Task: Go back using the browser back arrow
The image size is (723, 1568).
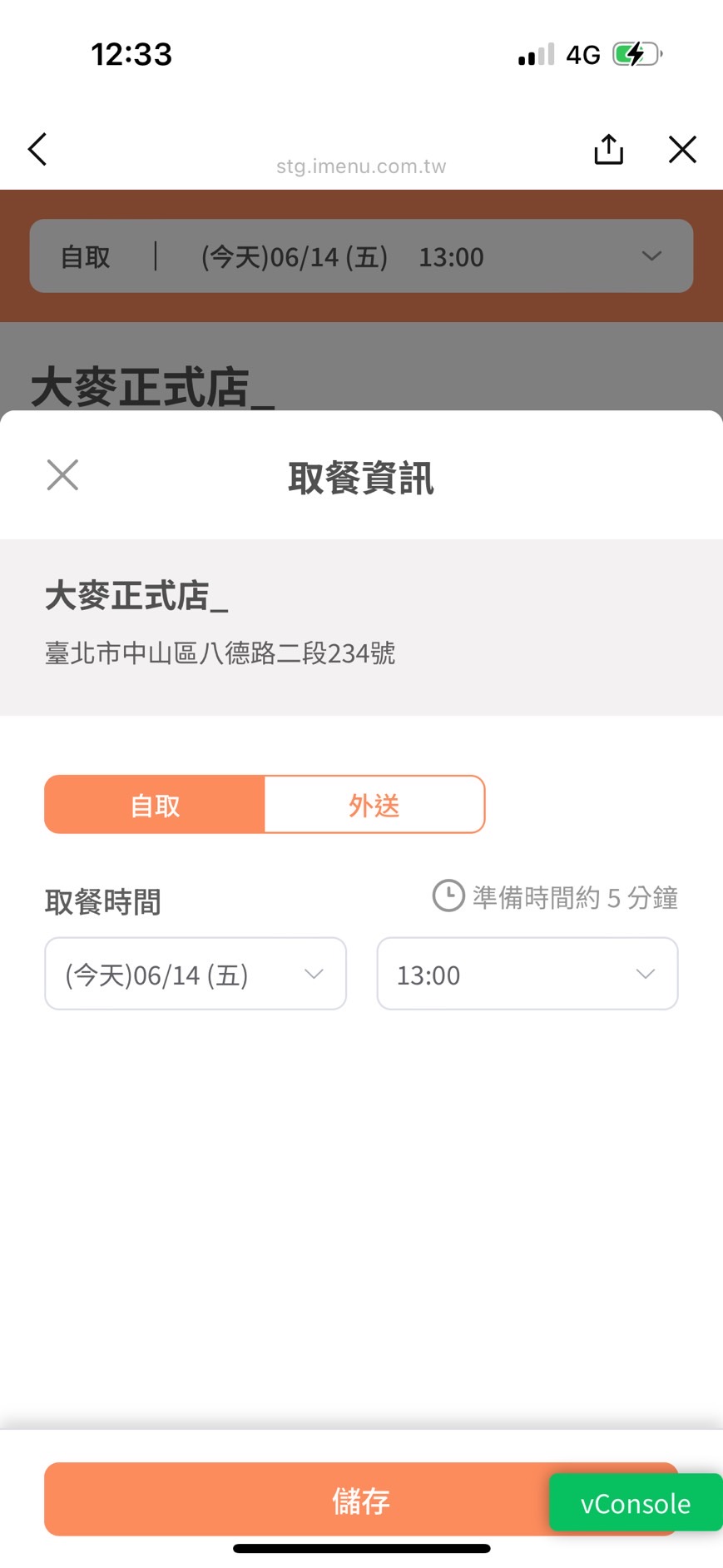Action: (37, 150)
